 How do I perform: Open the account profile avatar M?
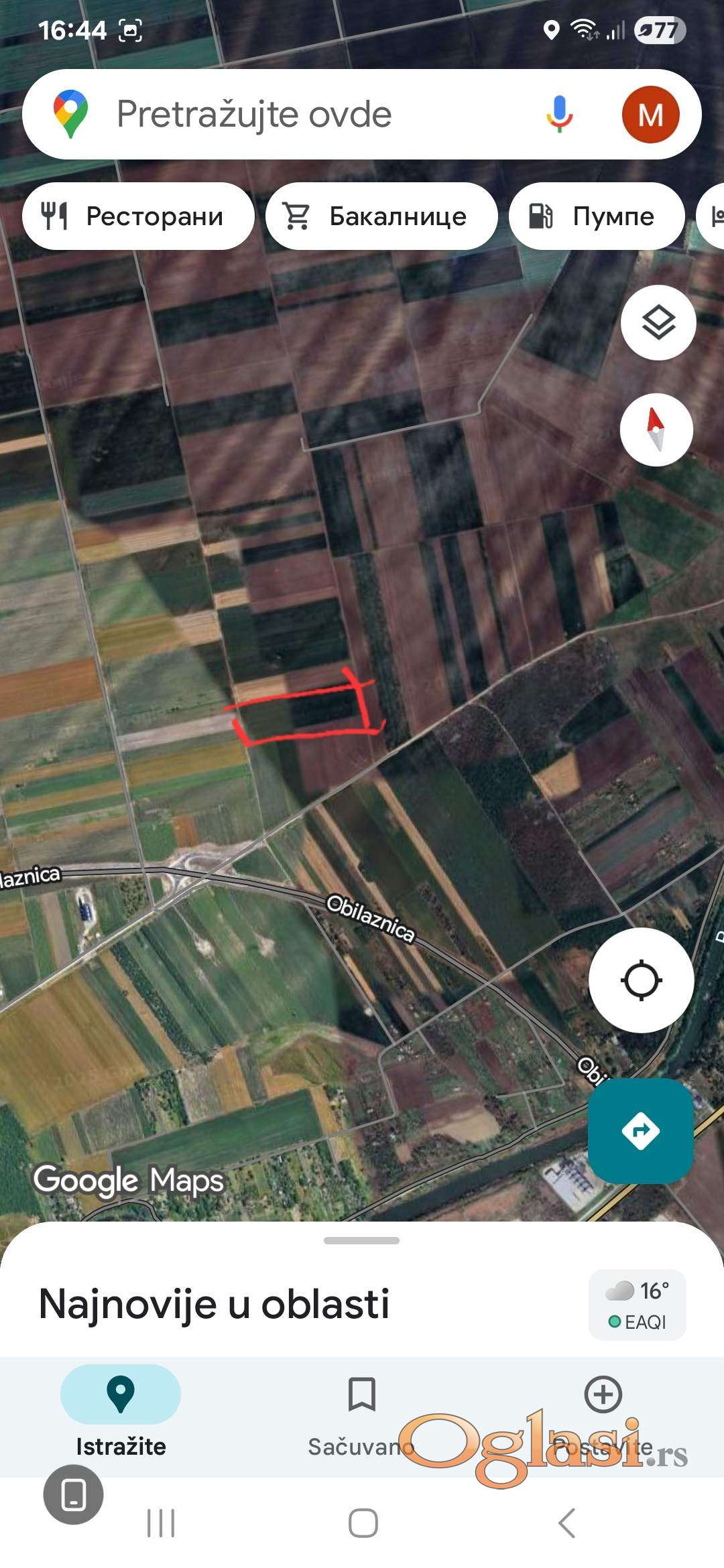[x=650, y=115]
